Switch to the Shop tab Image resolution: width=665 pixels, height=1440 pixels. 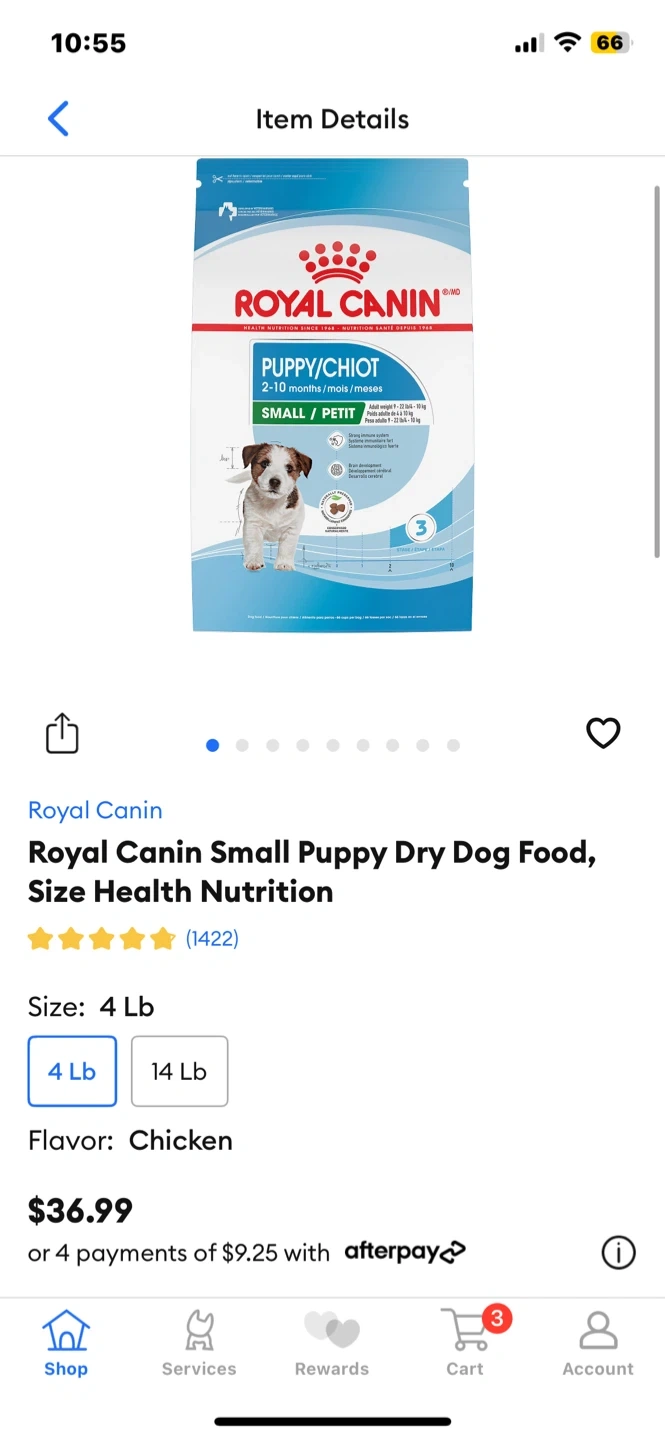[66, 1344]
